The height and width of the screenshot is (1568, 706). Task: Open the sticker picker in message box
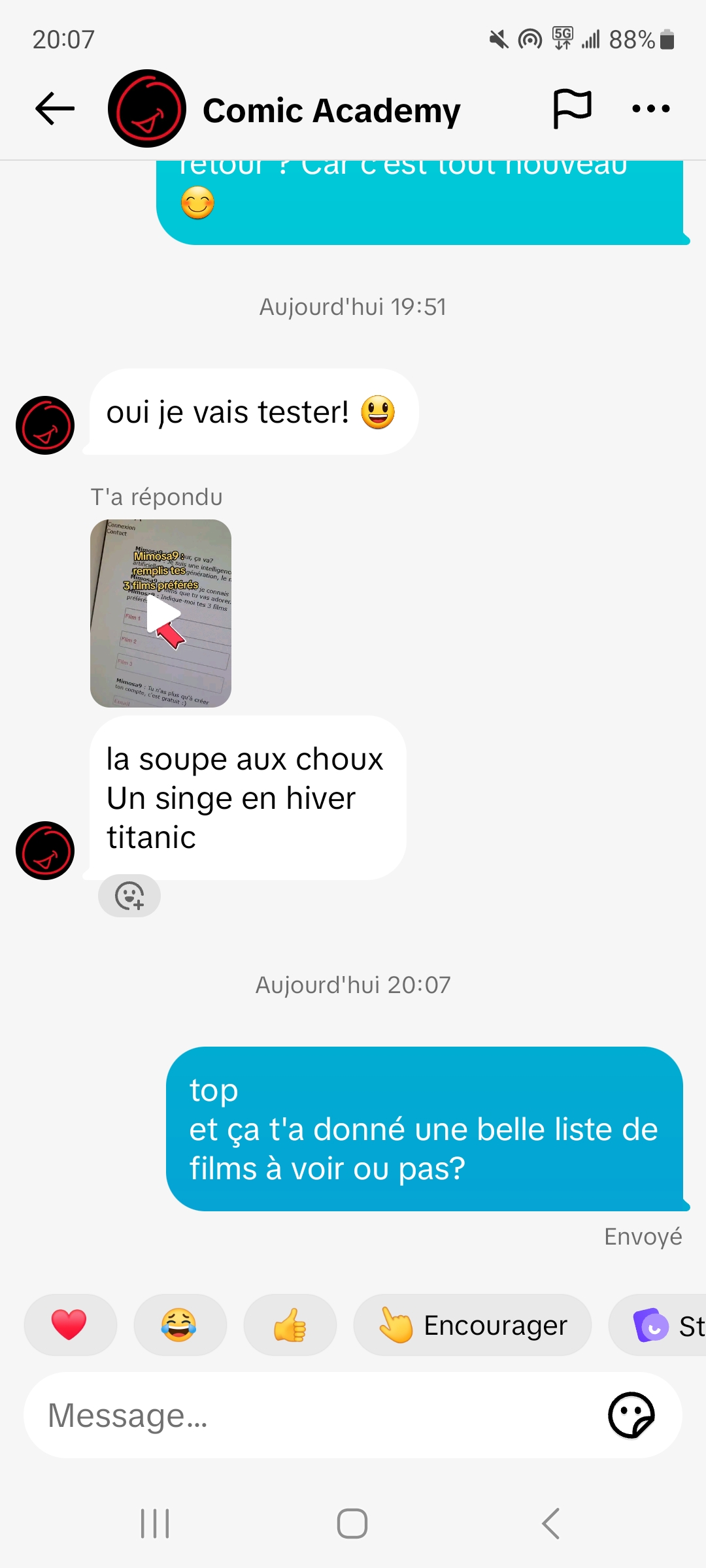pos(631,1415)
